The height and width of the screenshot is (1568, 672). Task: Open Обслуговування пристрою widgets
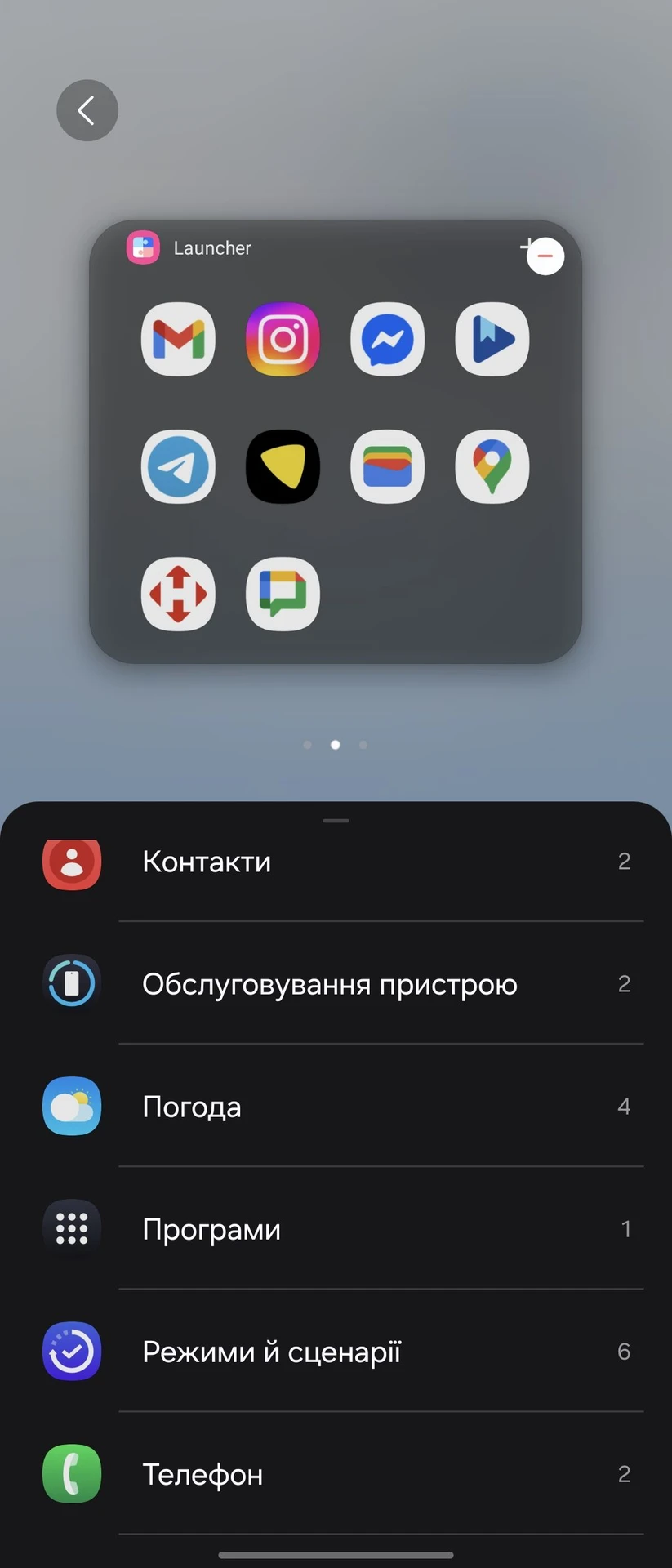[x=336, y=984]
